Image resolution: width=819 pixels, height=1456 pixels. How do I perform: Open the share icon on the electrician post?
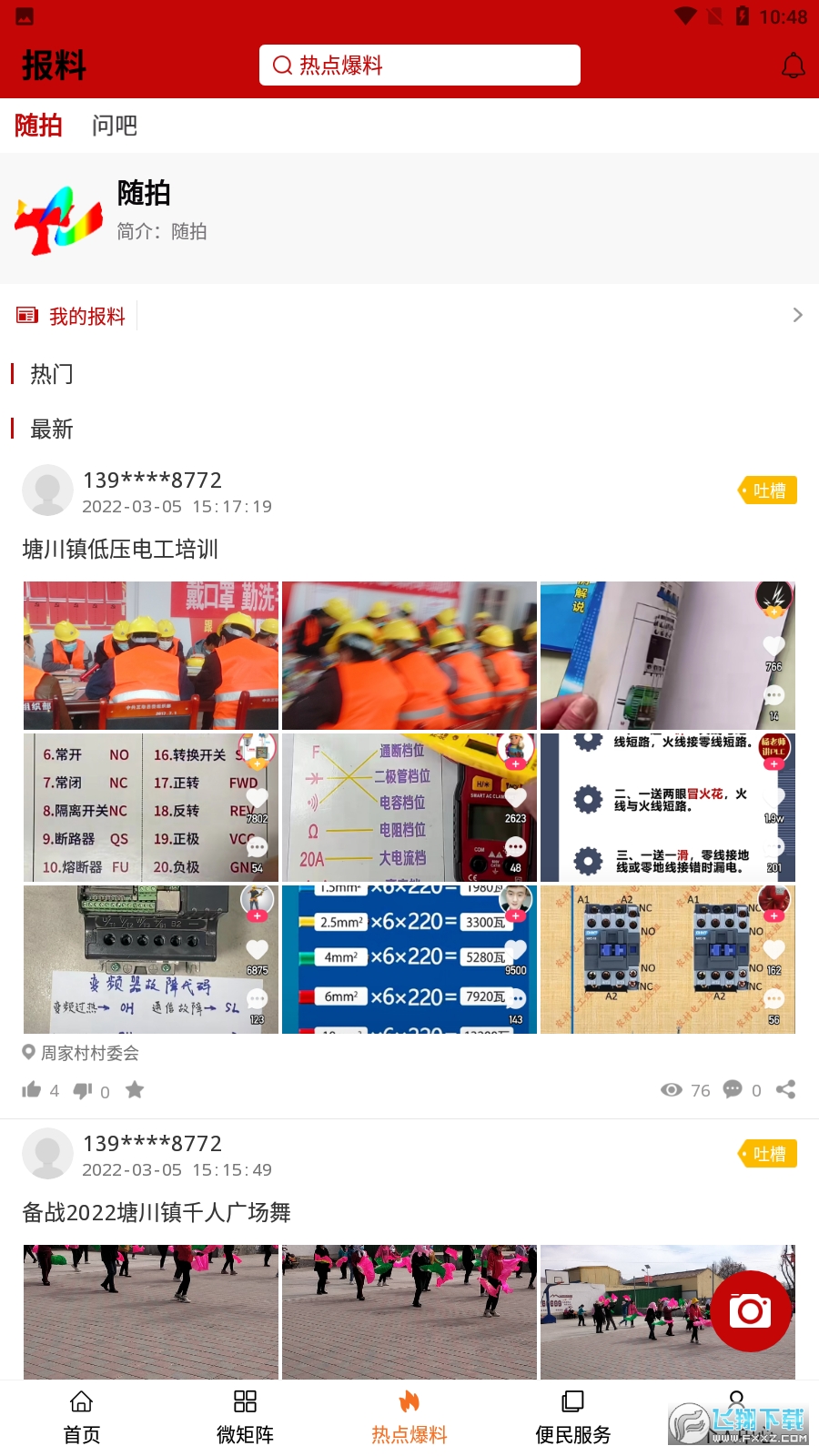(788, 1089)
